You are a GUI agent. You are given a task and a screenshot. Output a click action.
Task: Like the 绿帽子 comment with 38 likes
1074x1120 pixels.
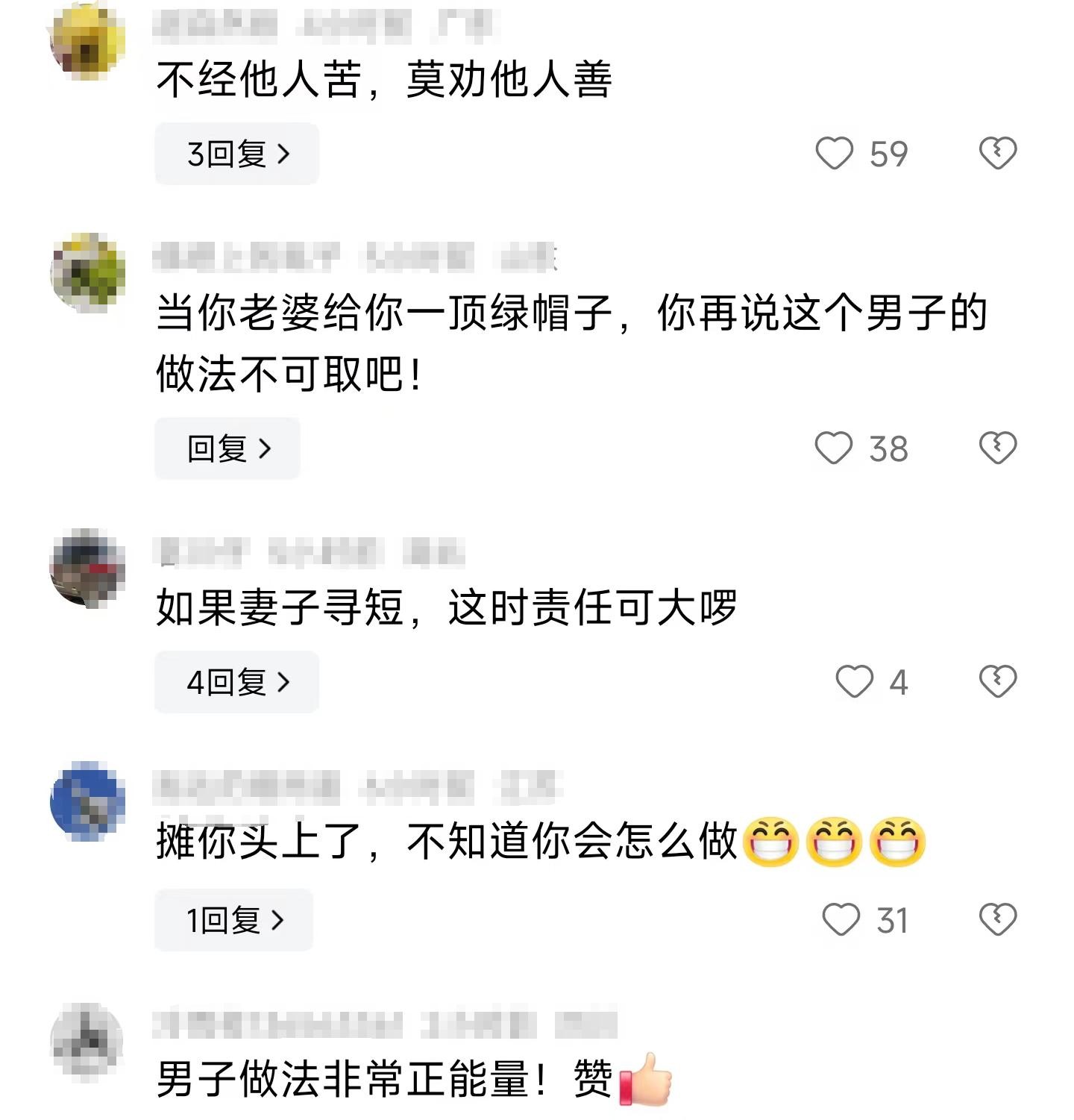click(833, 448)
